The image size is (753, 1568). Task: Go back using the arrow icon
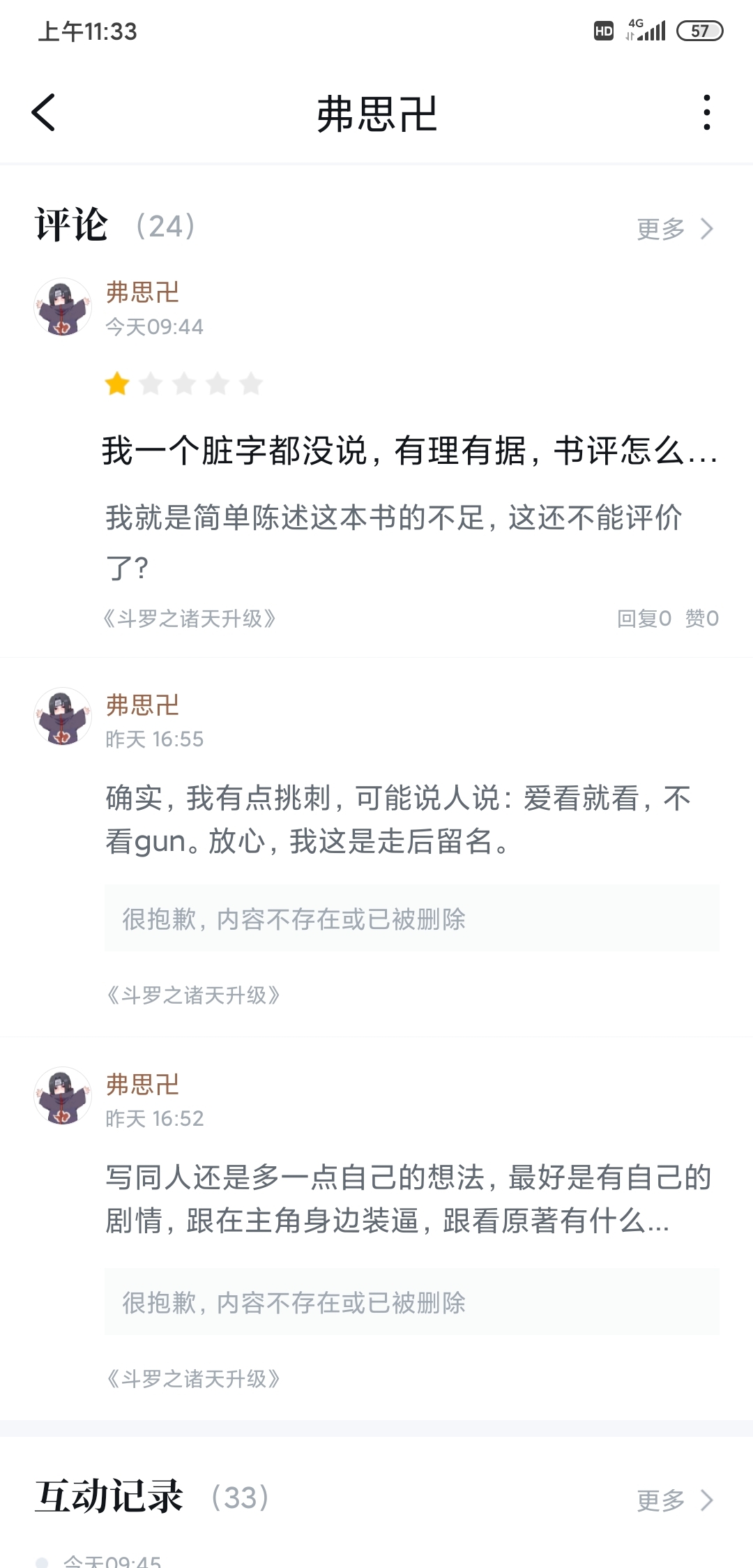(43, 112)
